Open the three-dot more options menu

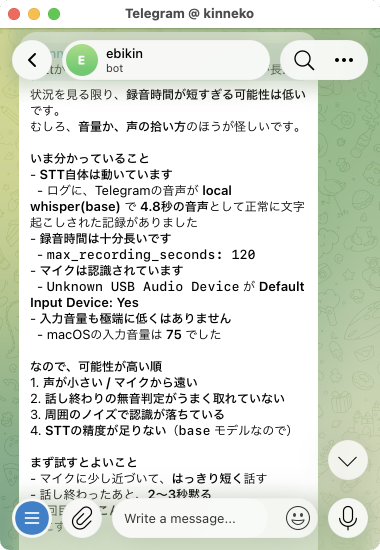coord(344,60)
